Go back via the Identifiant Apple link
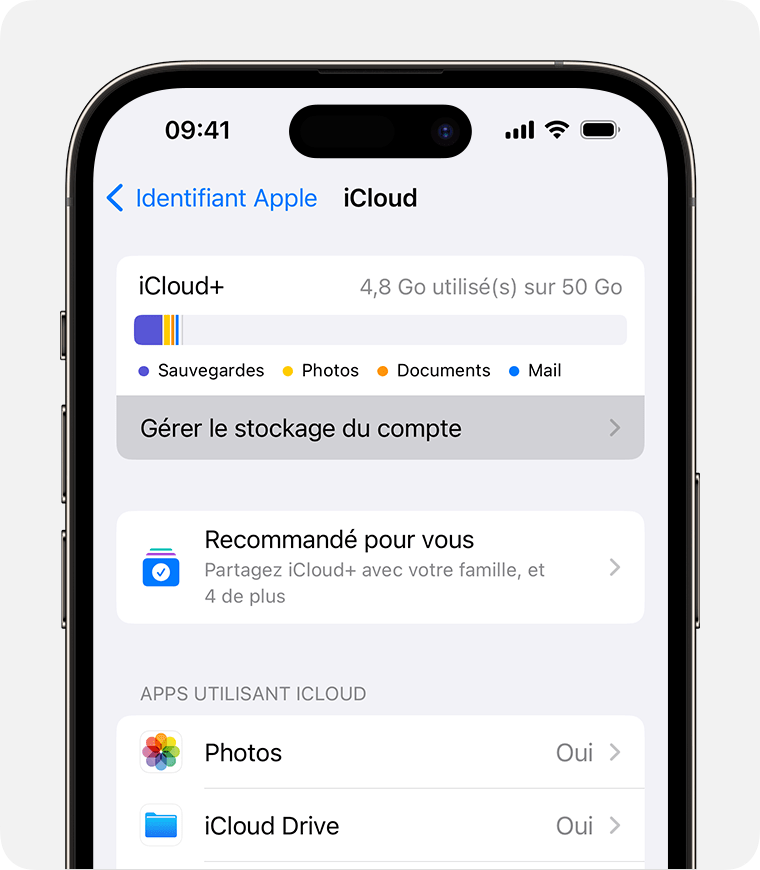Viewport: 760px width, 870px height. [226, 198]
